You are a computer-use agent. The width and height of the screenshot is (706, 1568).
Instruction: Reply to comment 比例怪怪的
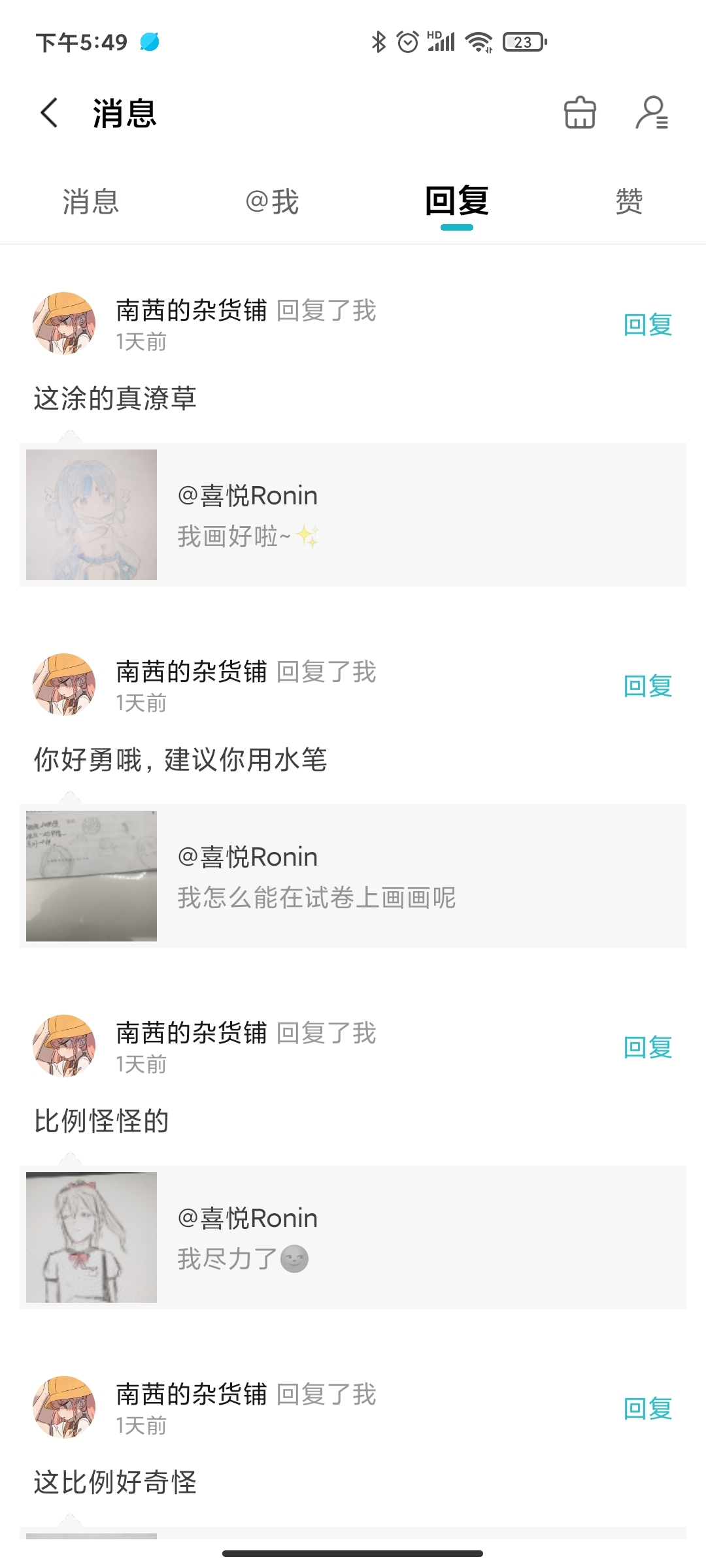pyautogui.click(x=648, y=1047)
